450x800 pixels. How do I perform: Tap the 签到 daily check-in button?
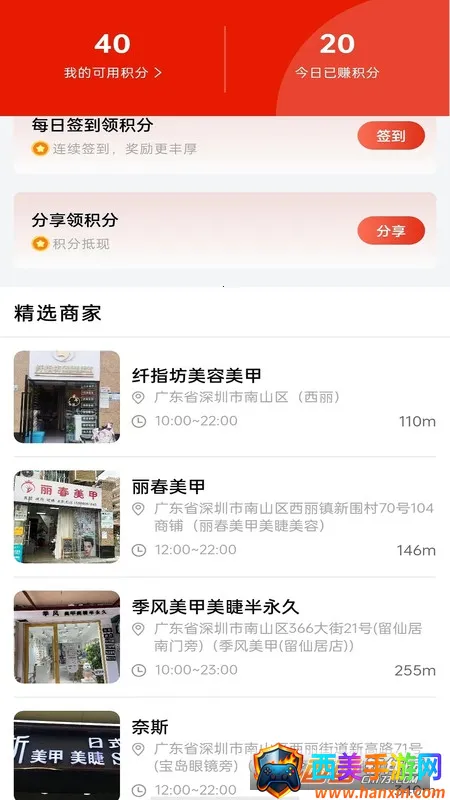click(x=391, y=136)
